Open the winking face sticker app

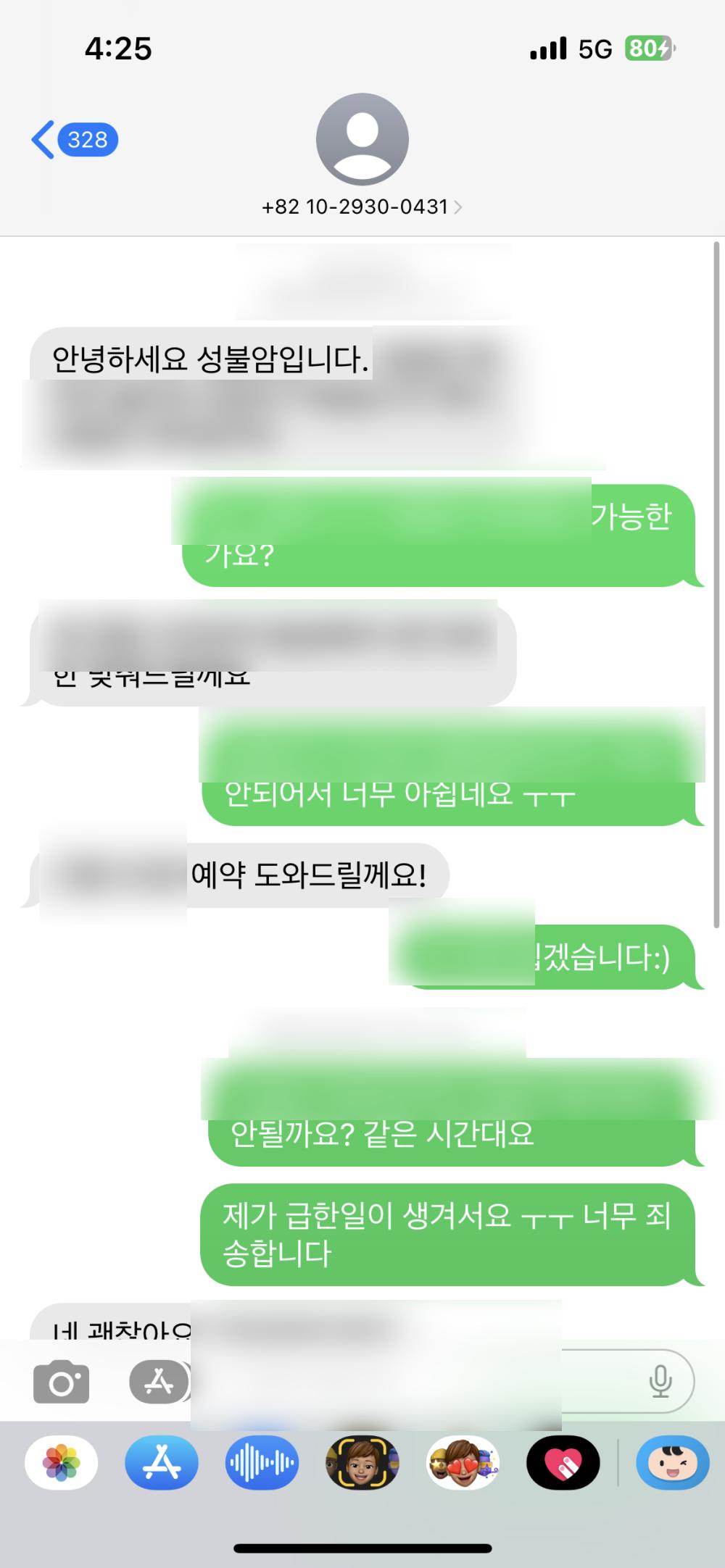pyautogui.click(x=673, y=1462)
